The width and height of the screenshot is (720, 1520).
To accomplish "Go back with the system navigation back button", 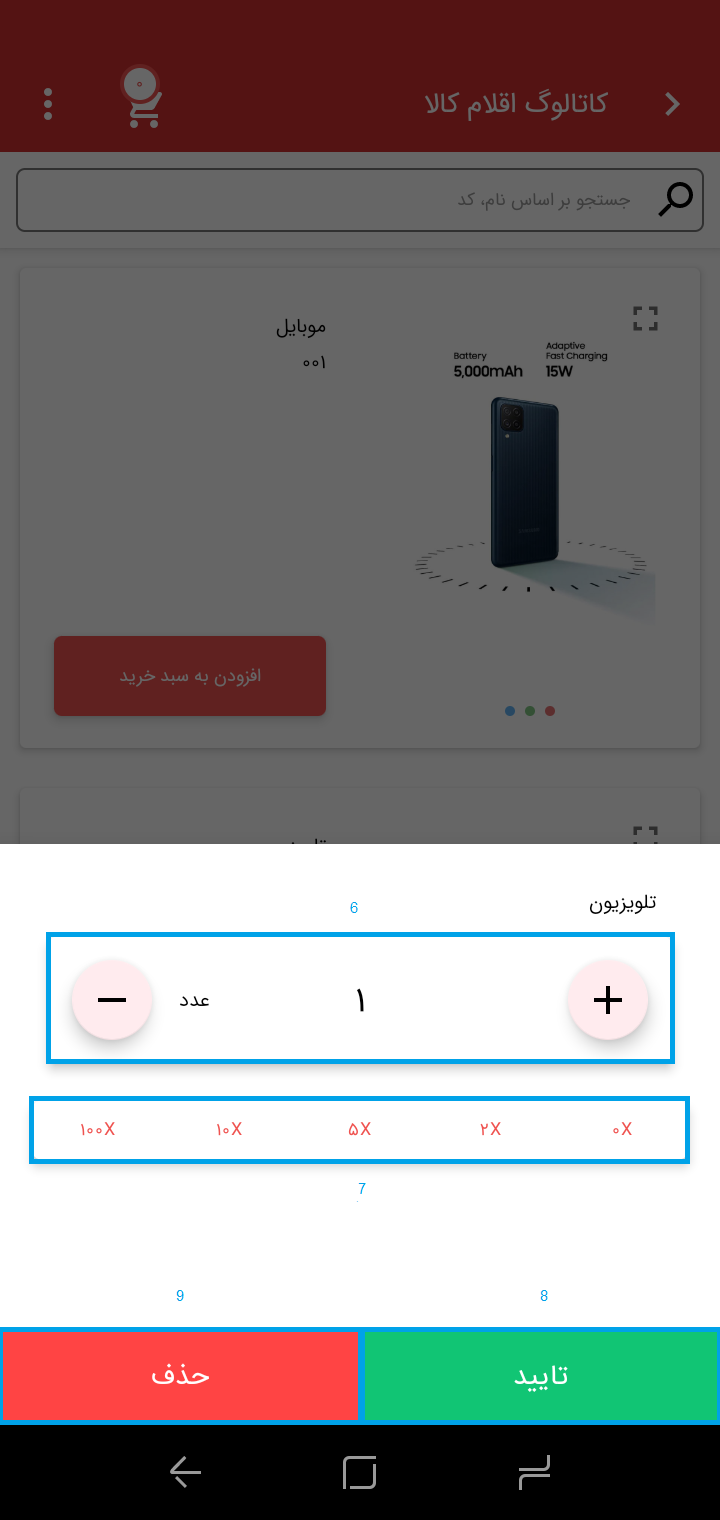I will 185,1472.
